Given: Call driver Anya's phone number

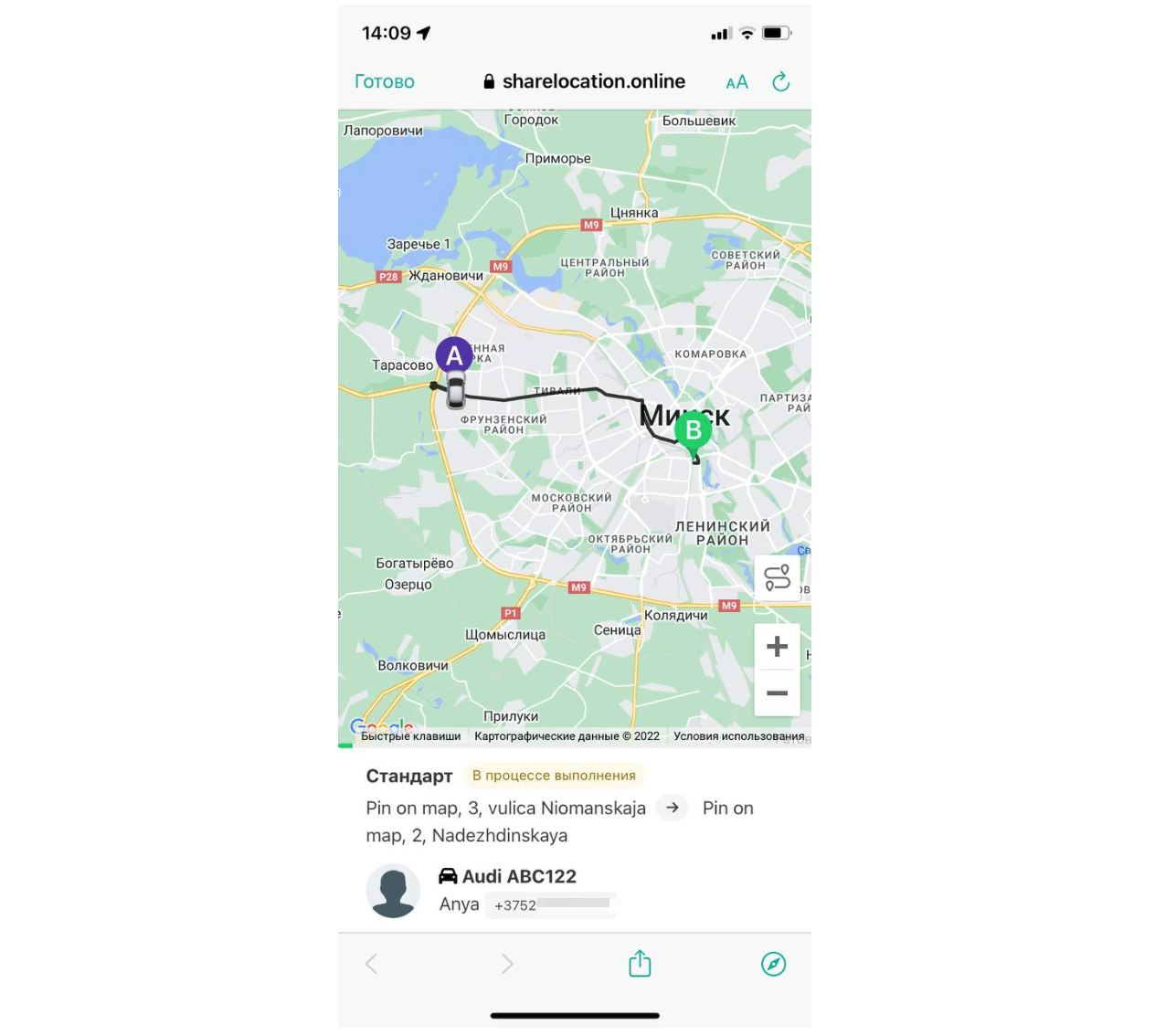Looking at the screenshot, I should tap(551, 905).
